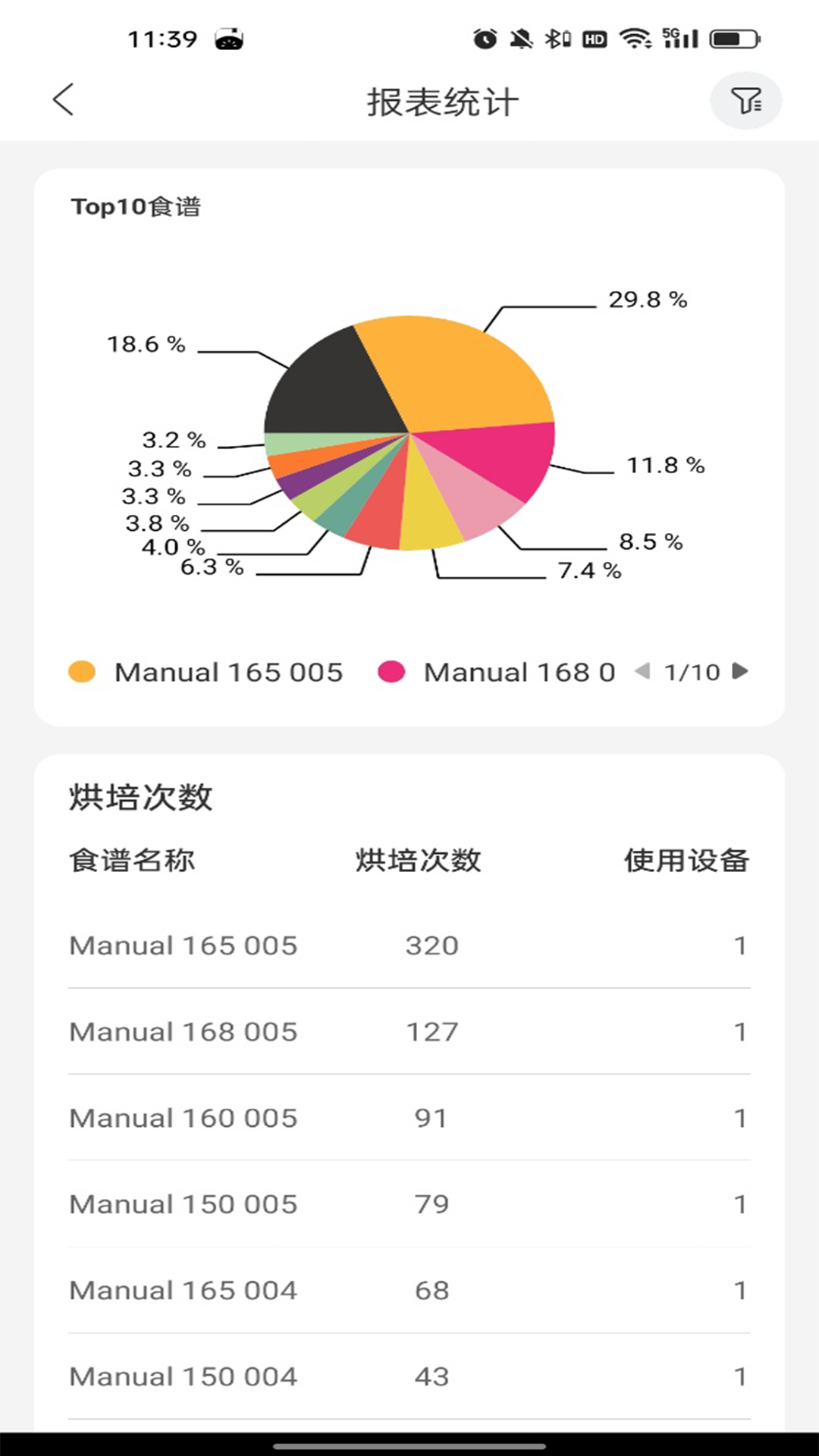The width and height of the screenshot is (819, 1456).
Task: Tap the robot icon in the status bar
Action: (x=228, y=39)
